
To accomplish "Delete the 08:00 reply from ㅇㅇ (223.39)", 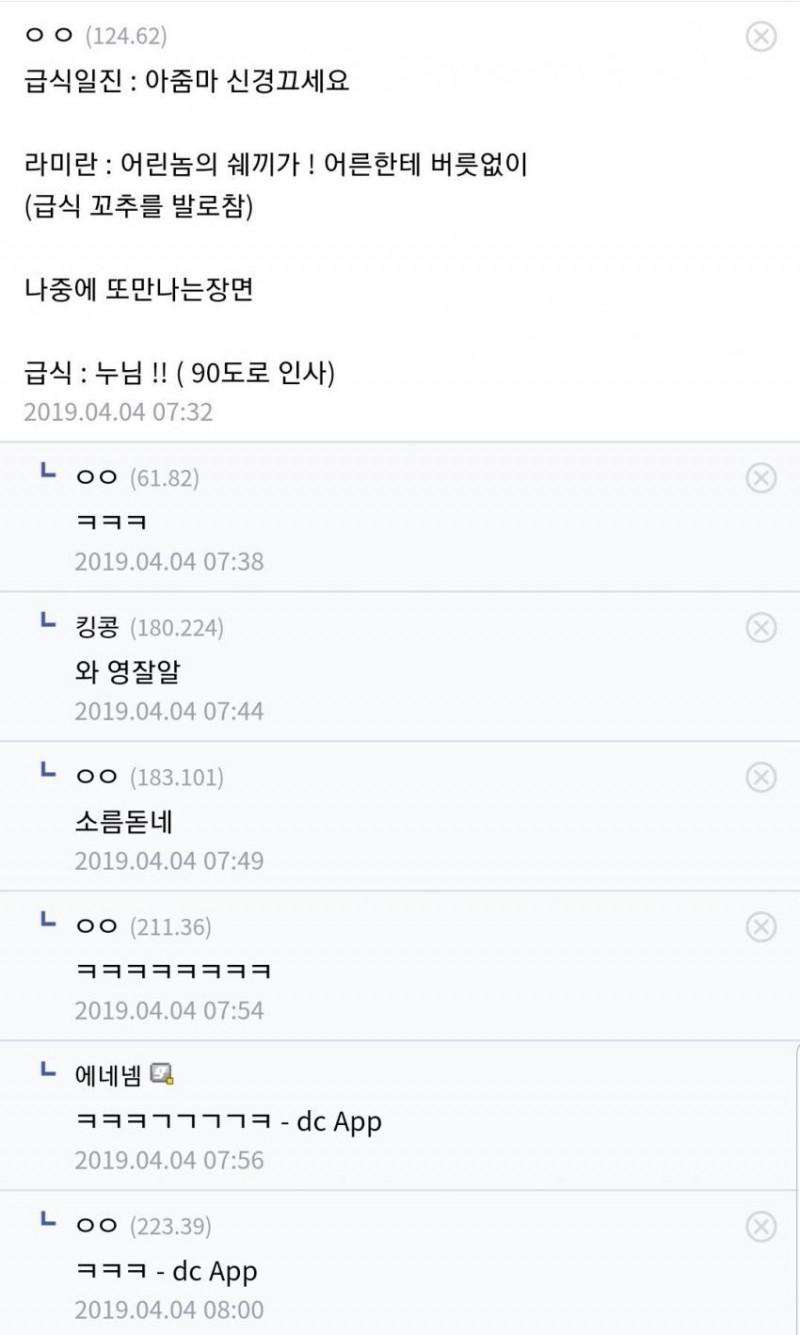I will (761, 1226).
